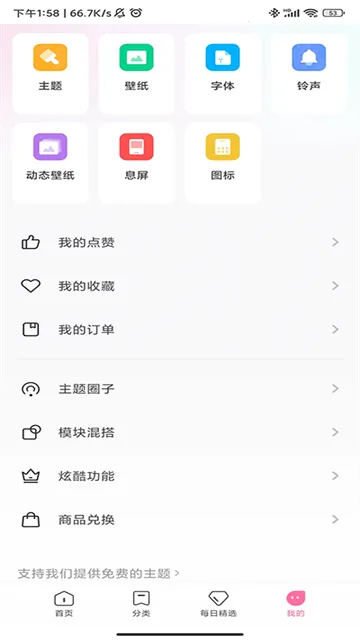Select the 我的 tab
The image size is (360, 640).
[x=296, y=604]
